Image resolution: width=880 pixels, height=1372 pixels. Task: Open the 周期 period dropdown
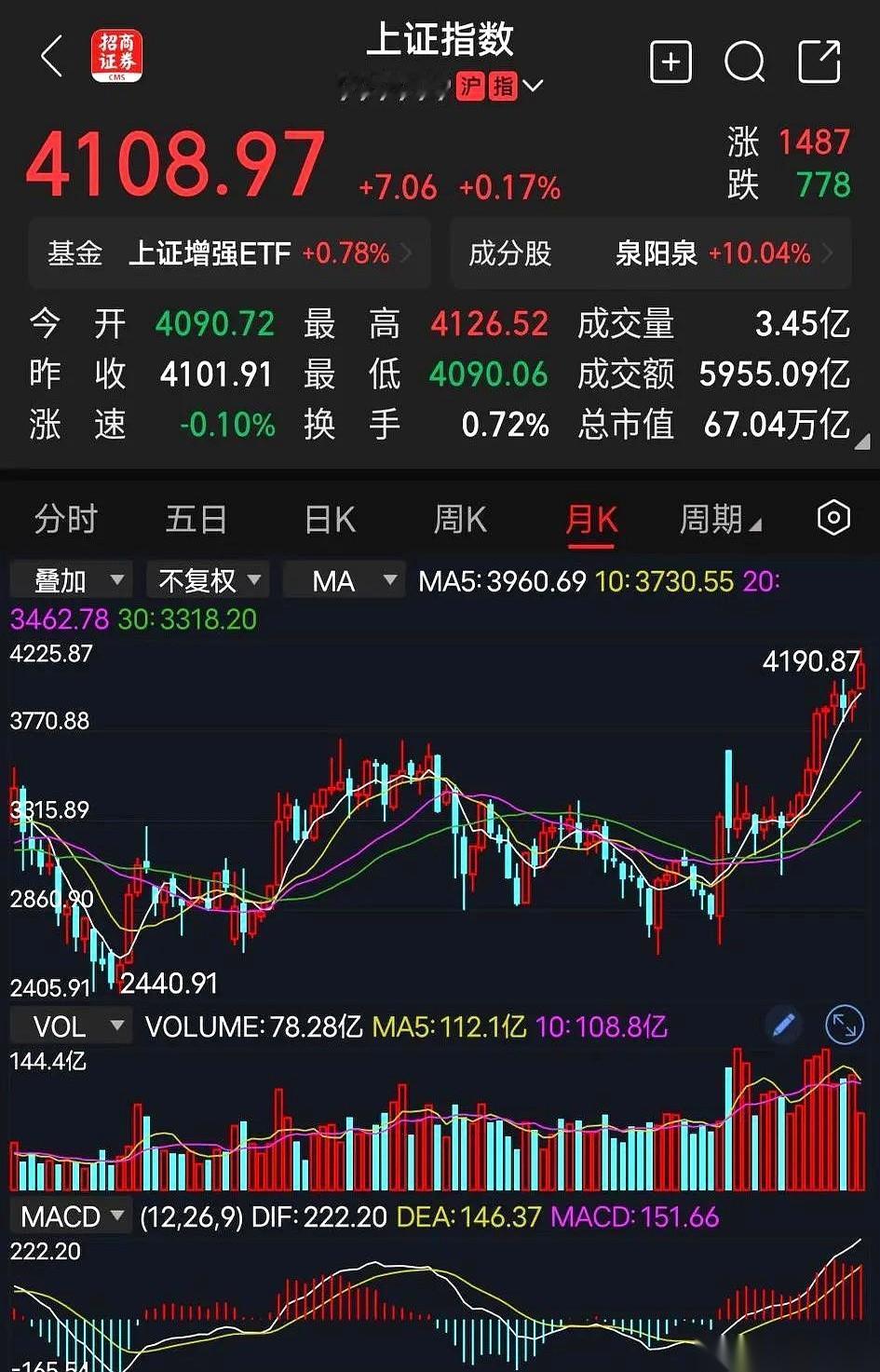[722, 520]
